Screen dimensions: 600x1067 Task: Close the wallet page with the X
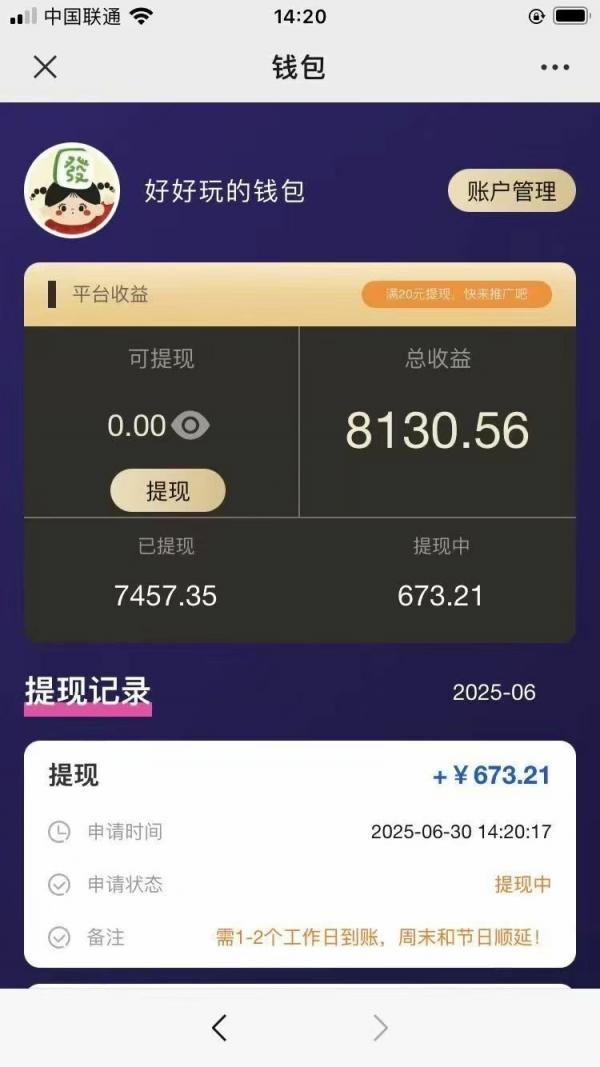coord(45,67)
